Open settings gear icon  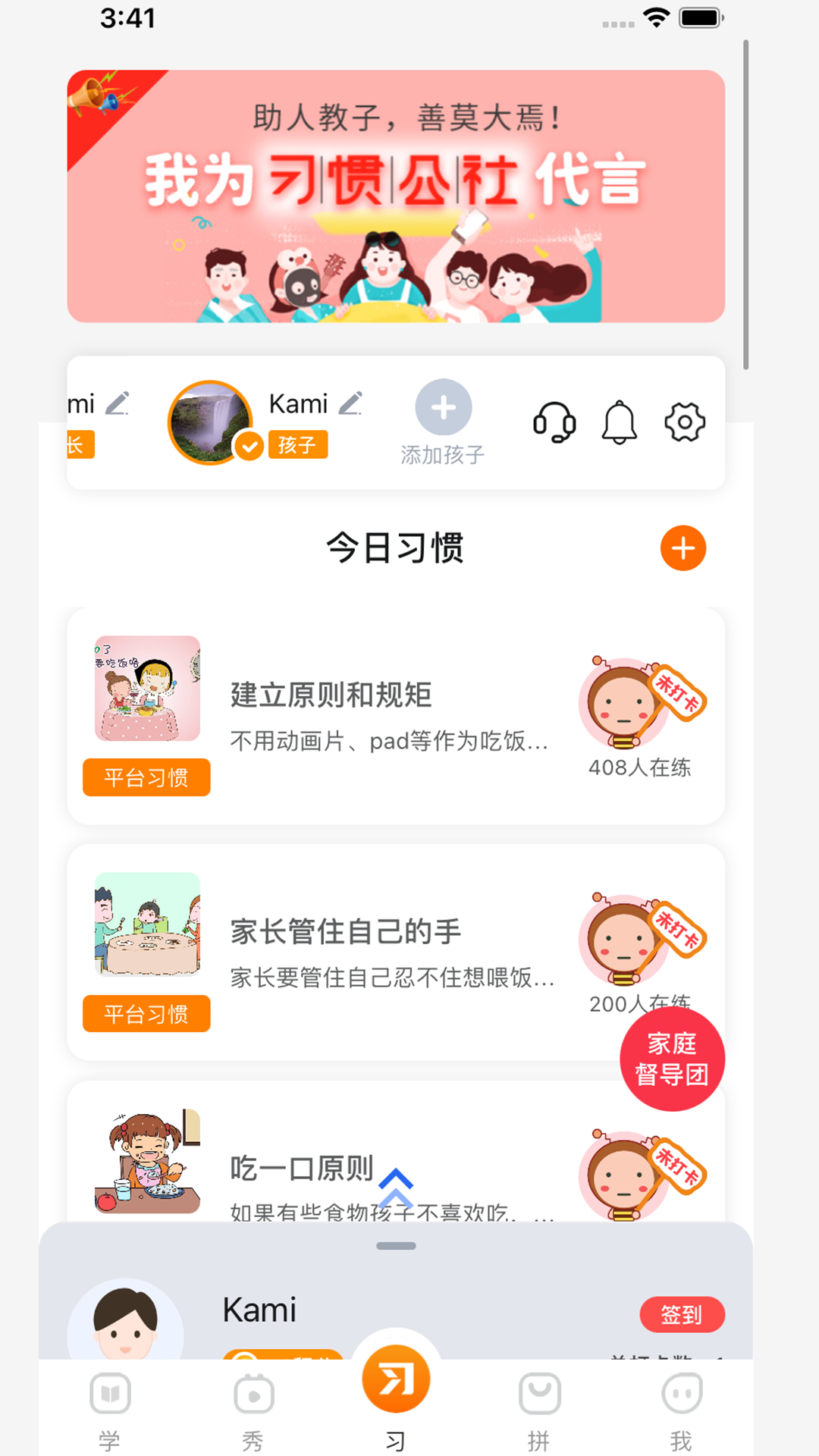685,422
